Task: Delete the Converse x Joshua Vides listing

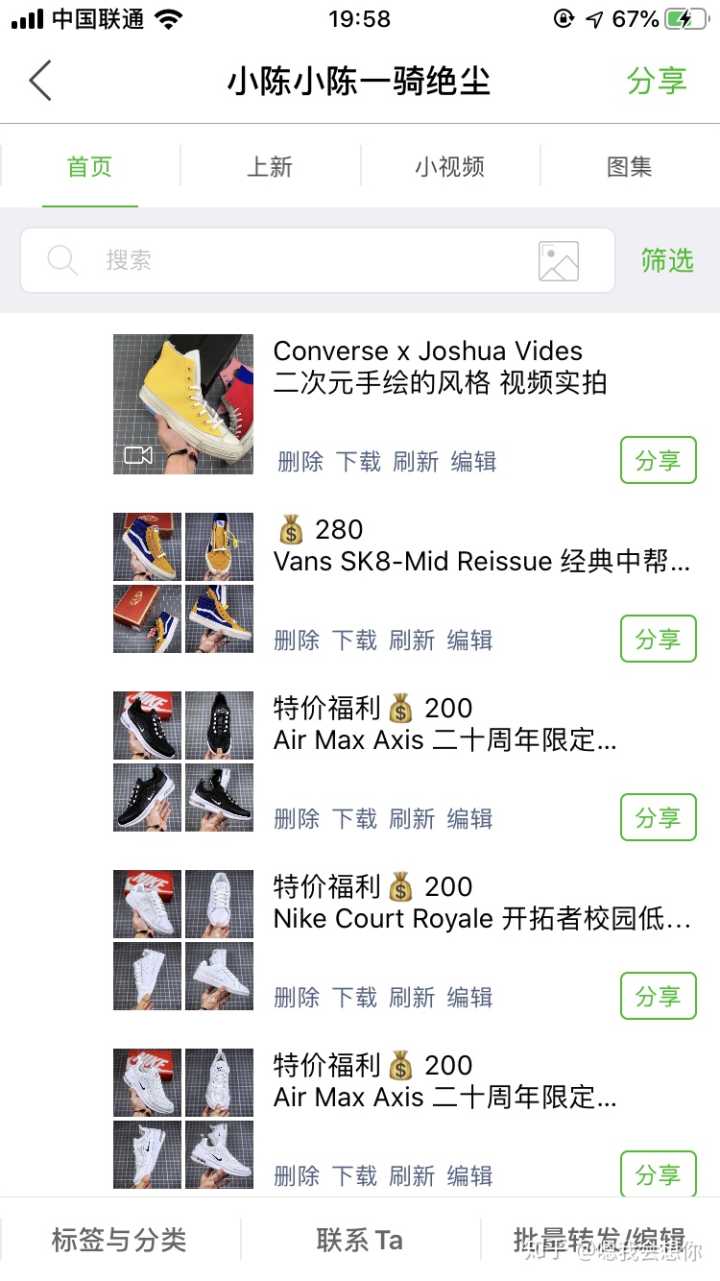Action: (x=300, y=462)
